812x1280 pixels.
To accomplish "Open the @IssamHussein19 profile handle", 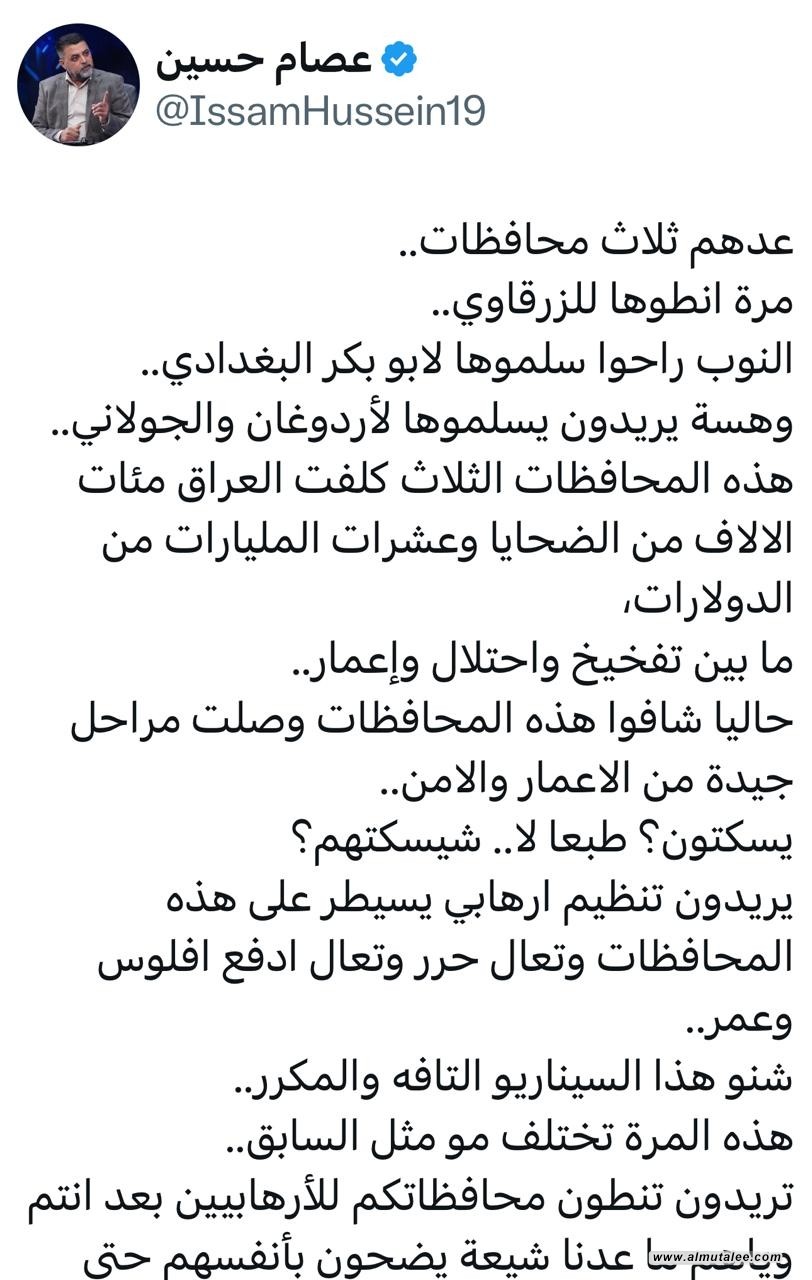I will (320, 110).
